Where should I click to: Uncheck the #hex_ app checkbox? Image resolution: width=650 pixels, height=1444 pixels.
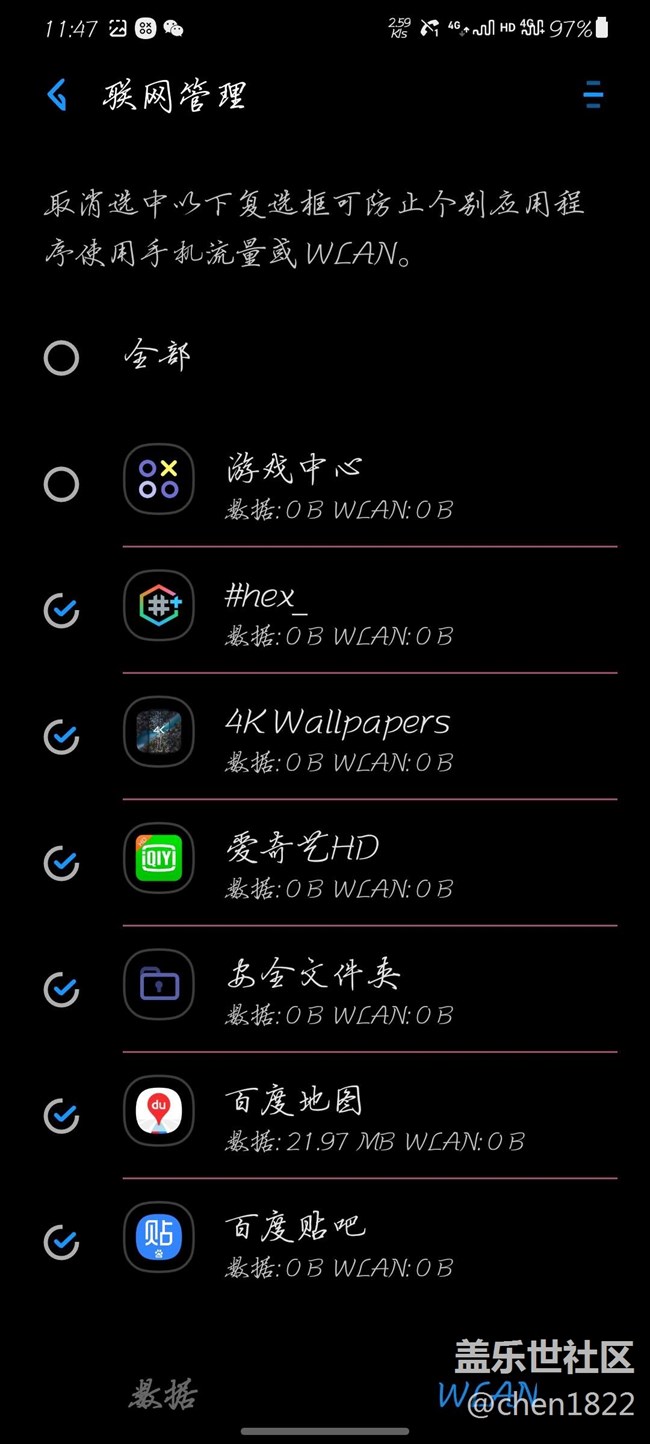(61, 610)
